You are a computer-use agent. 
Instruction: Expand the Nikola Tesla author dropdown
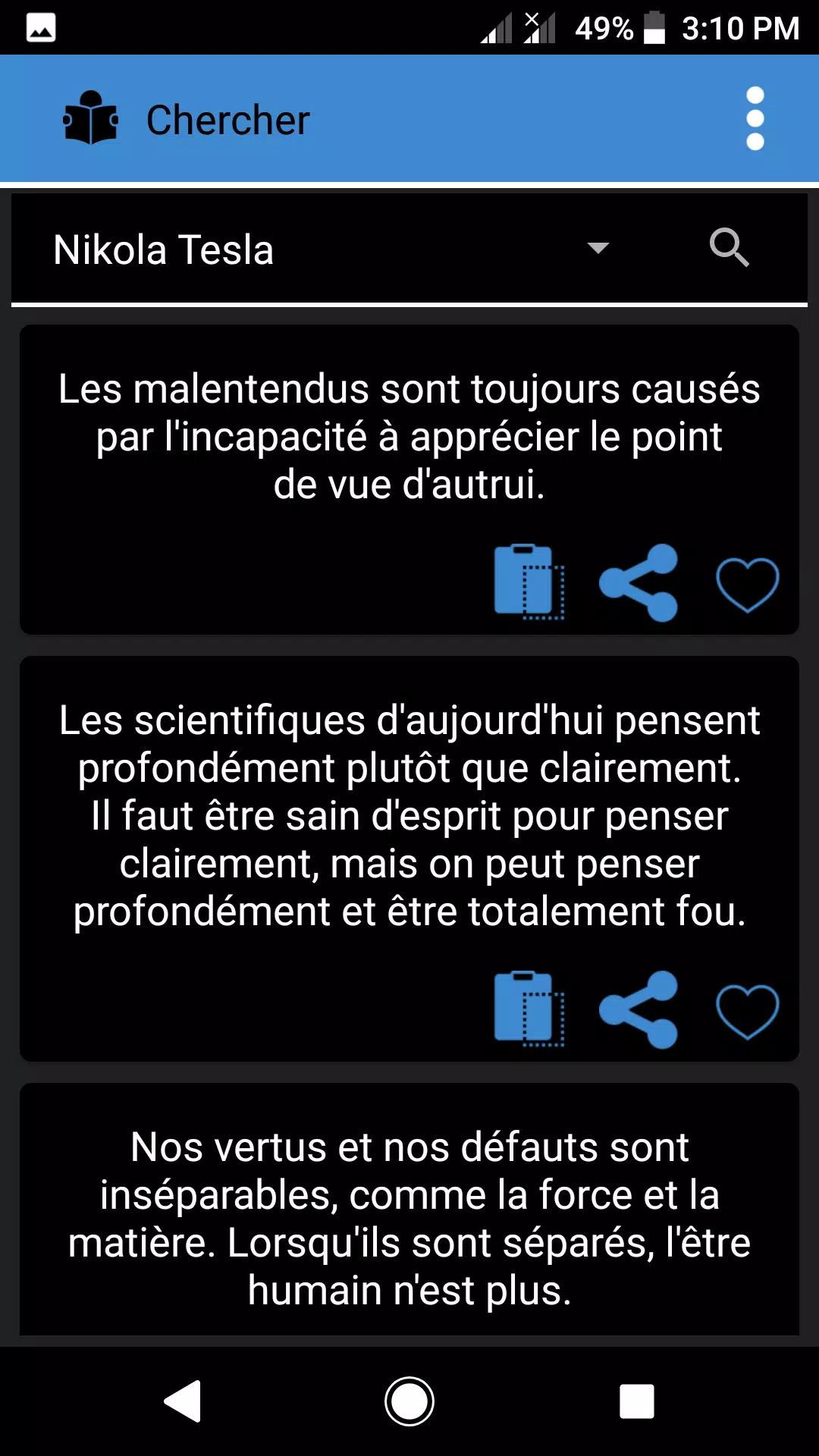coord(598,248)
